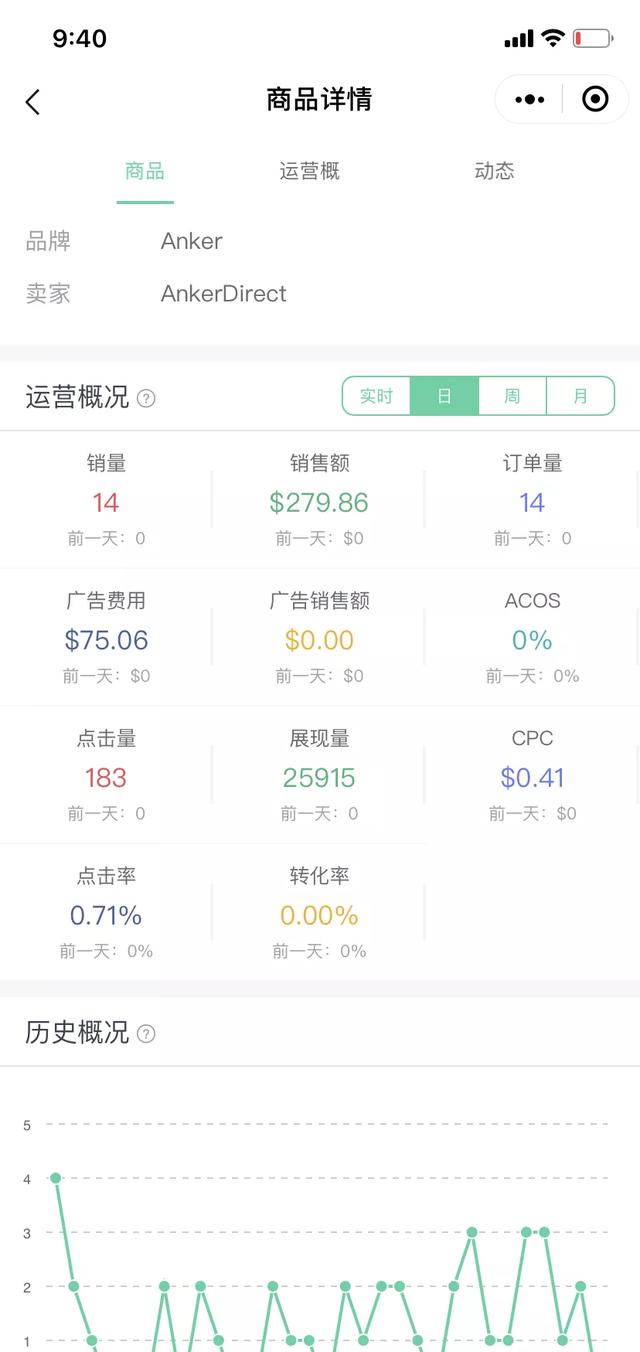Select the 日 time range

[444, 396]
